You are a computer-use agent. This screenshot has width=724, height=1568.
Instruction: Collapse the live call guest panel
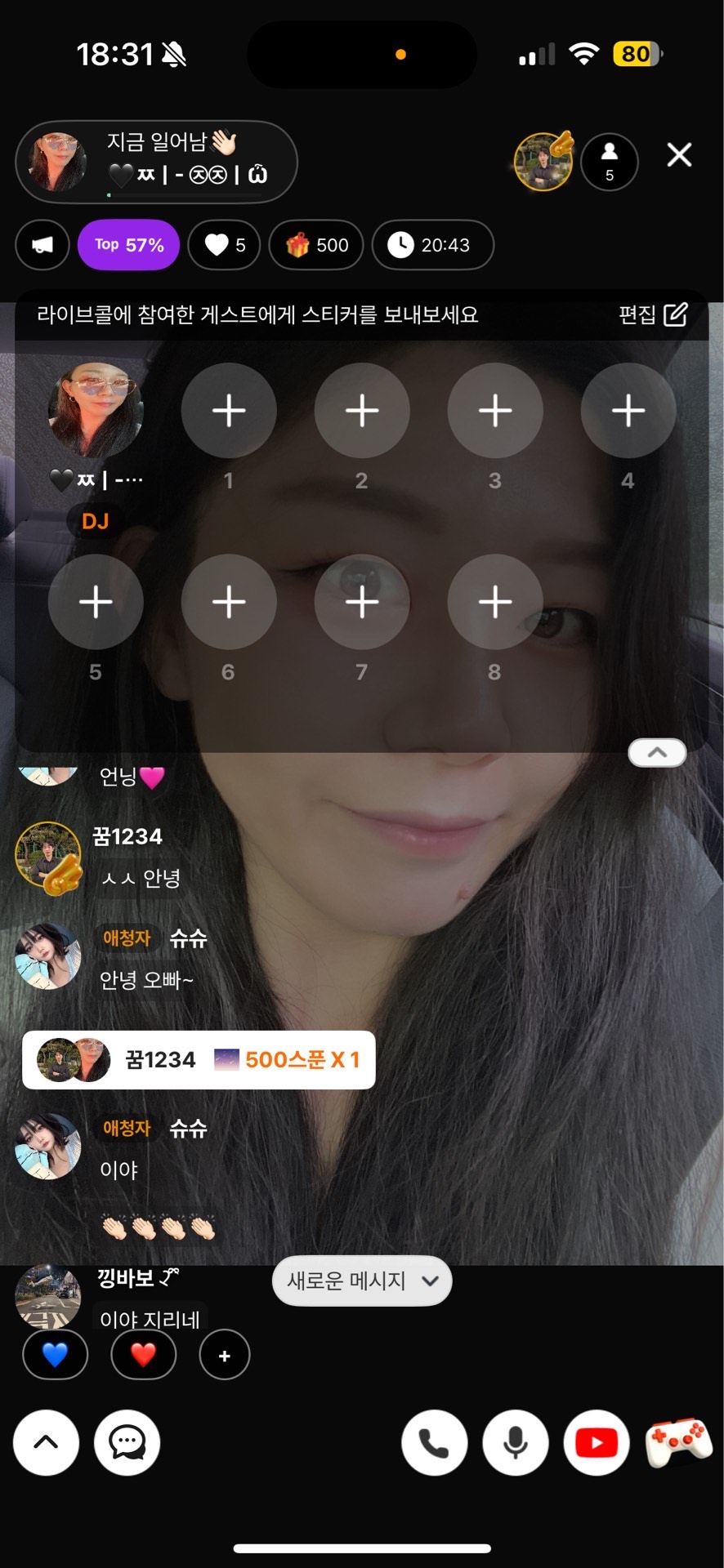coord(657,752)
